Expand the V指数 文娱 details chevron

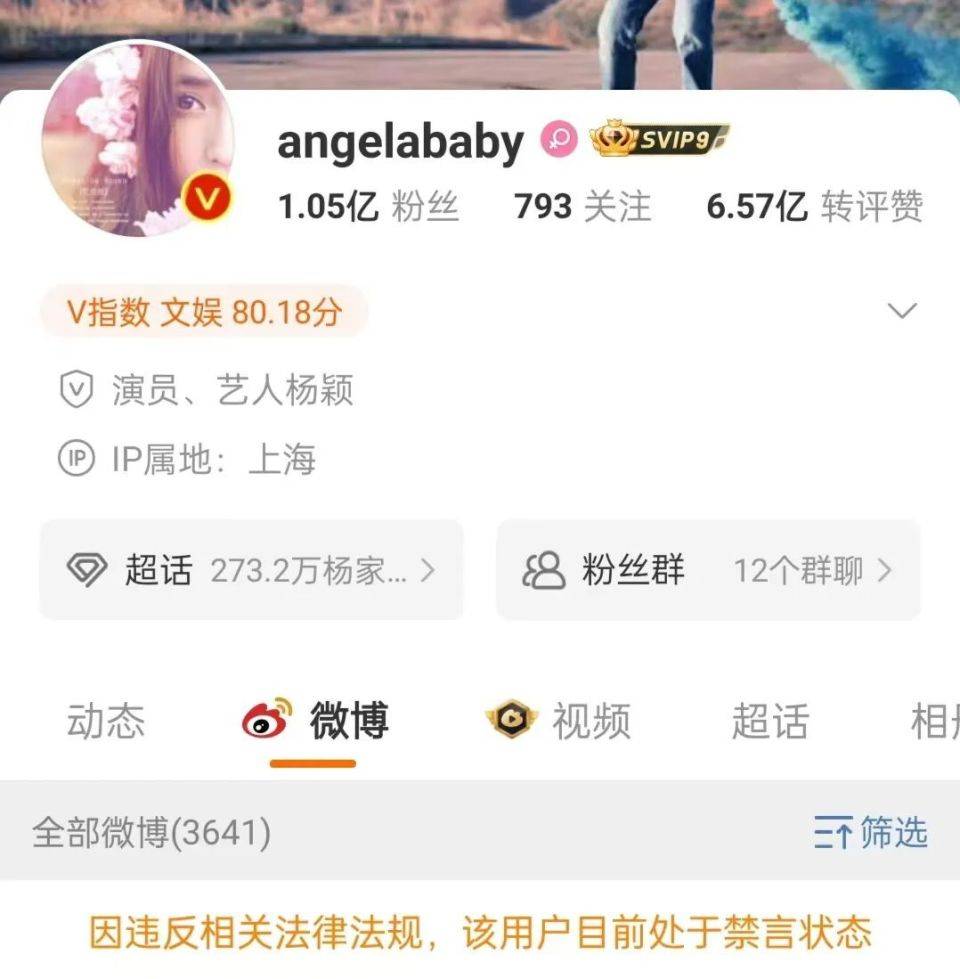point(901,311)
